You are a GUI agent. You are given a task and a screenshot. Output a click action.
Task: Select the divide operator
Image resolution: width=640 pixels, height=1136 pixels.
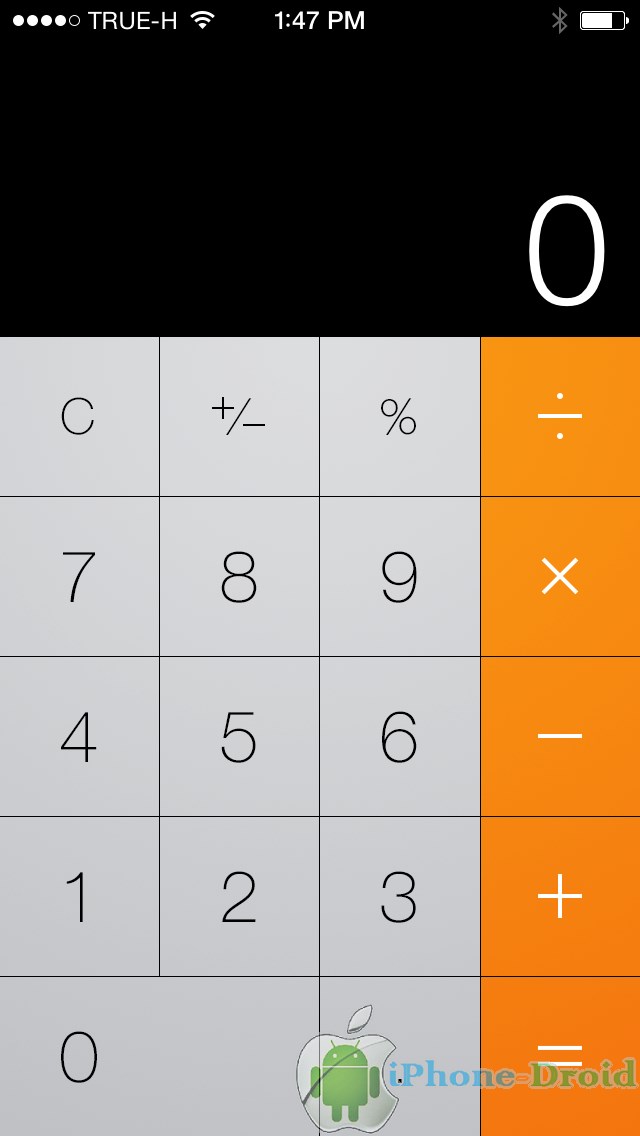click(x=560, y=417)
